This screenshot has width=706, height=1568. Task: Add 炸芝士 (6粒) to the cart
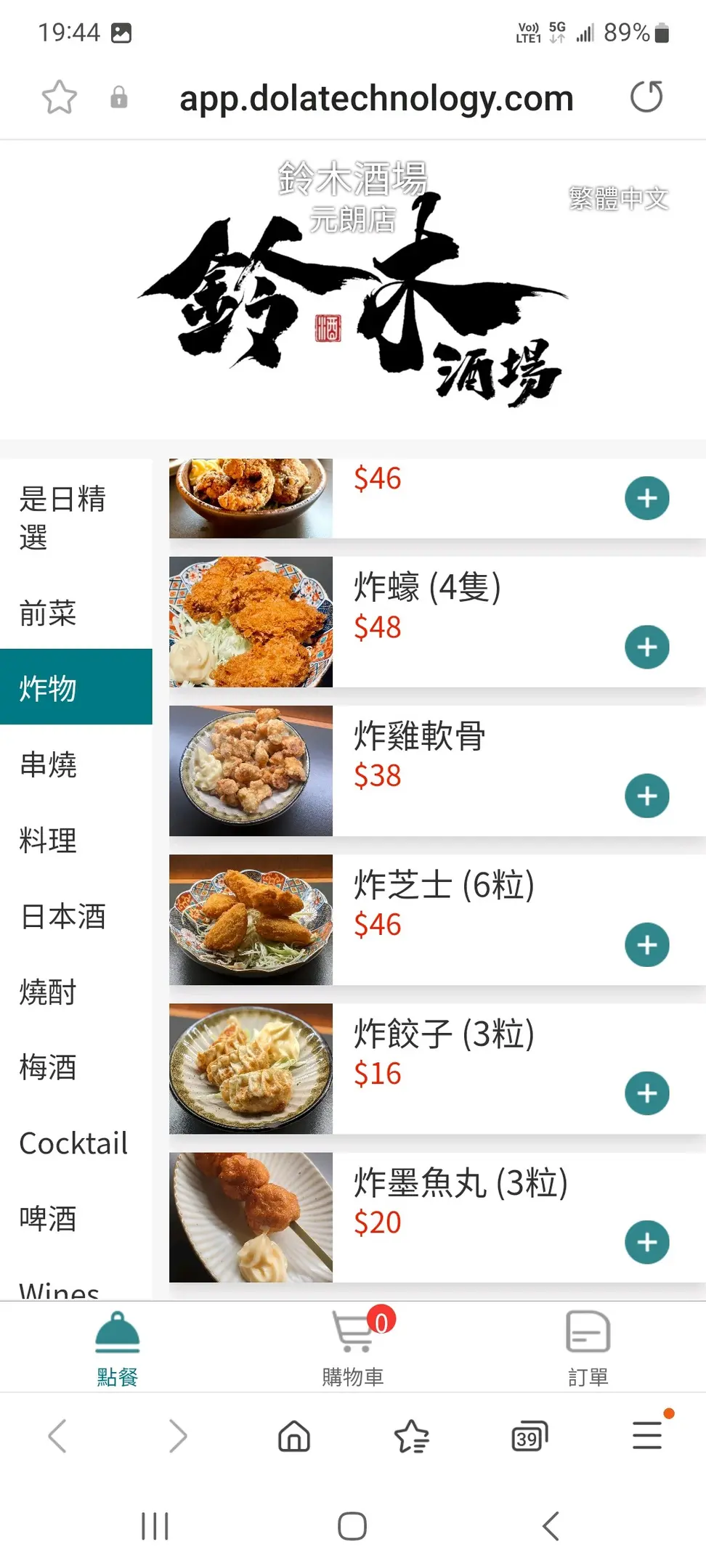tap(646, 944)
